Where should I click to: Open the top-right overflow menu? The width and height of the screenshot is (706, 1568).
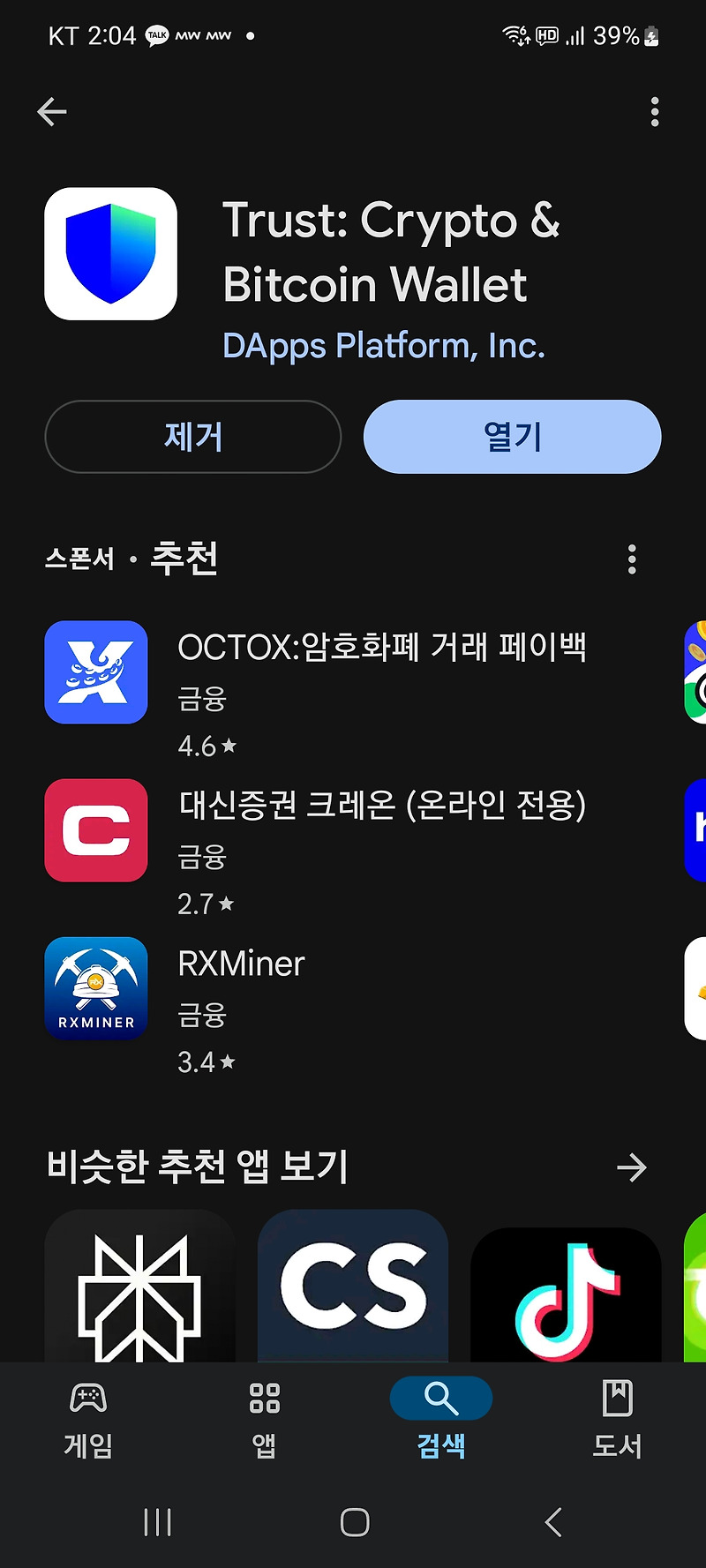point(654,112)
